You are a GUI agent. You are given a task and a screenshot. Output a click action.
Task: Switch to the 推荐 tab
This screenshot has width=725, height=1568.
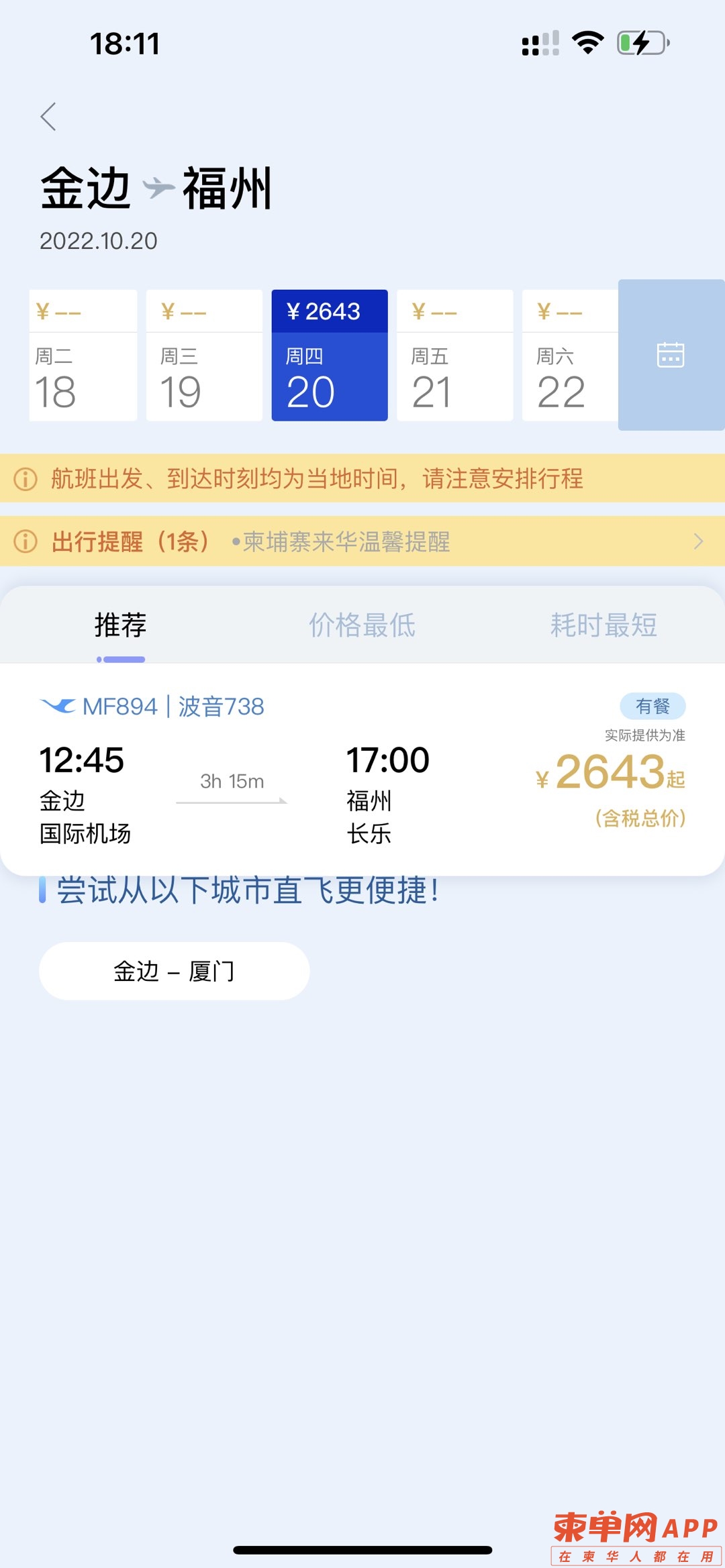pyautogui.click(x=121, y=625)
